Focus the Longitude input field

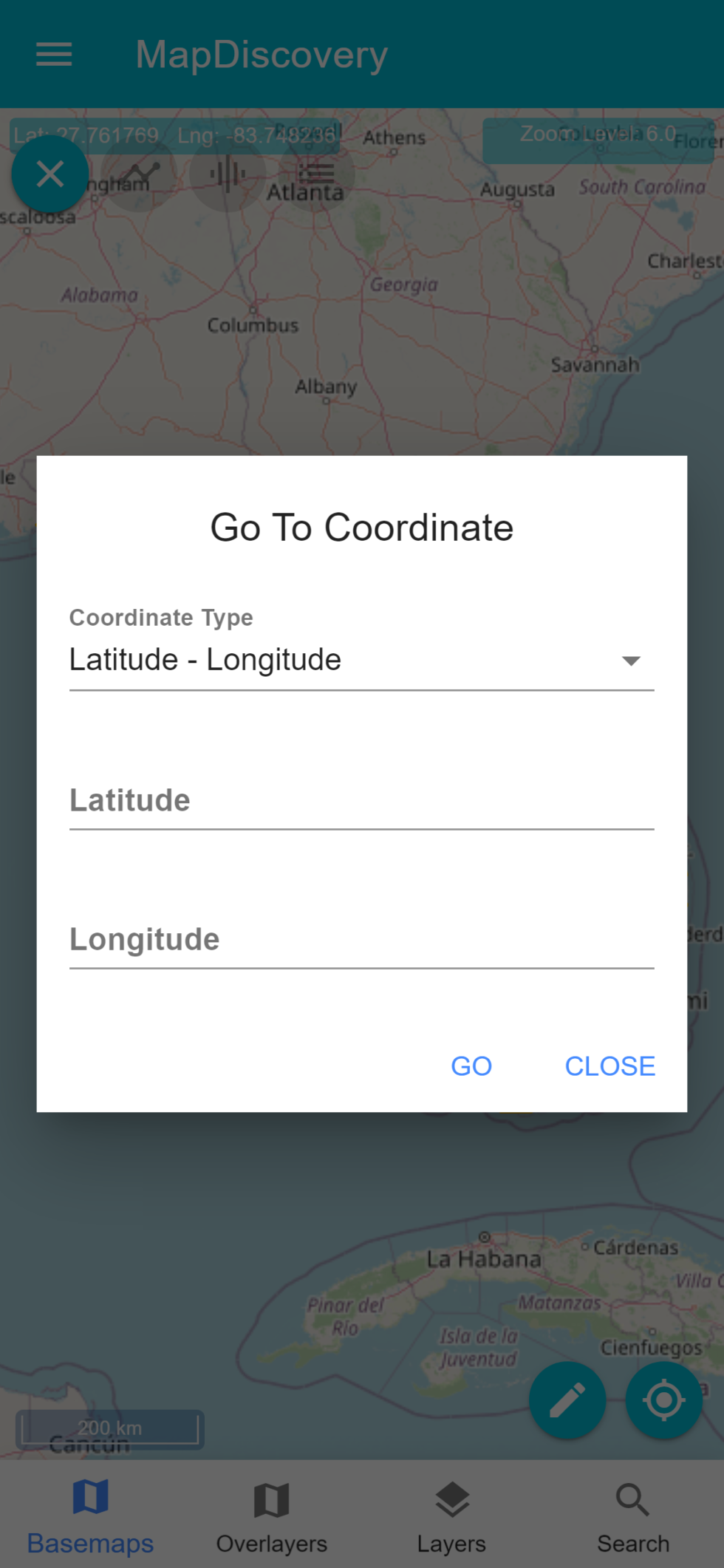[361, 940]
